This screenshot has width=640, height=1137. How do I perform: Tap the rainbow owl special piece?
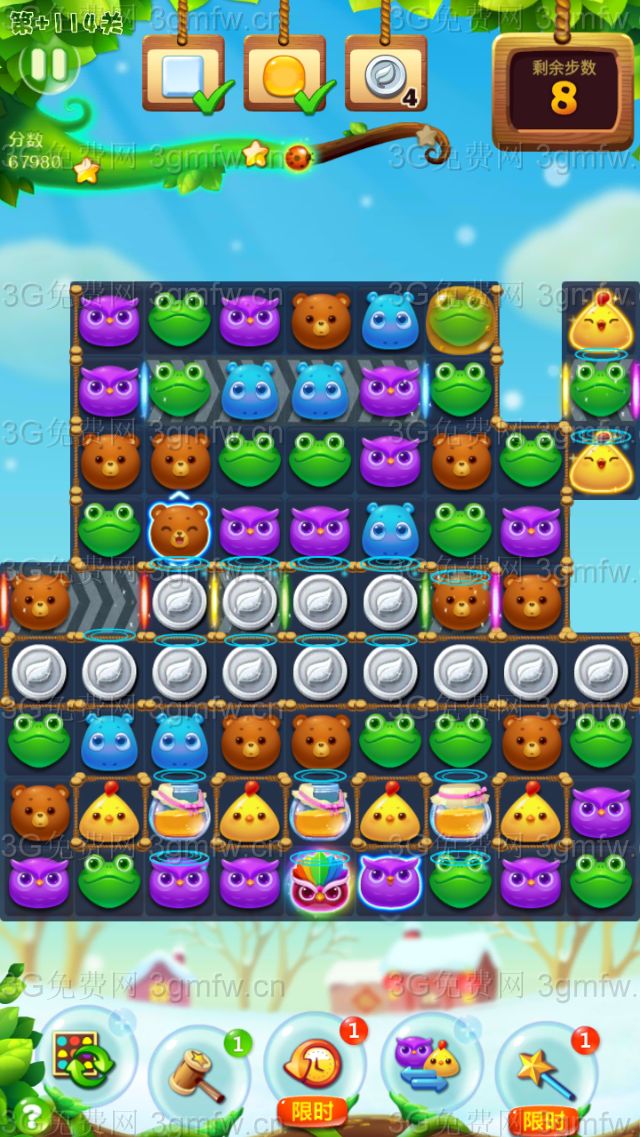point(319,881)
